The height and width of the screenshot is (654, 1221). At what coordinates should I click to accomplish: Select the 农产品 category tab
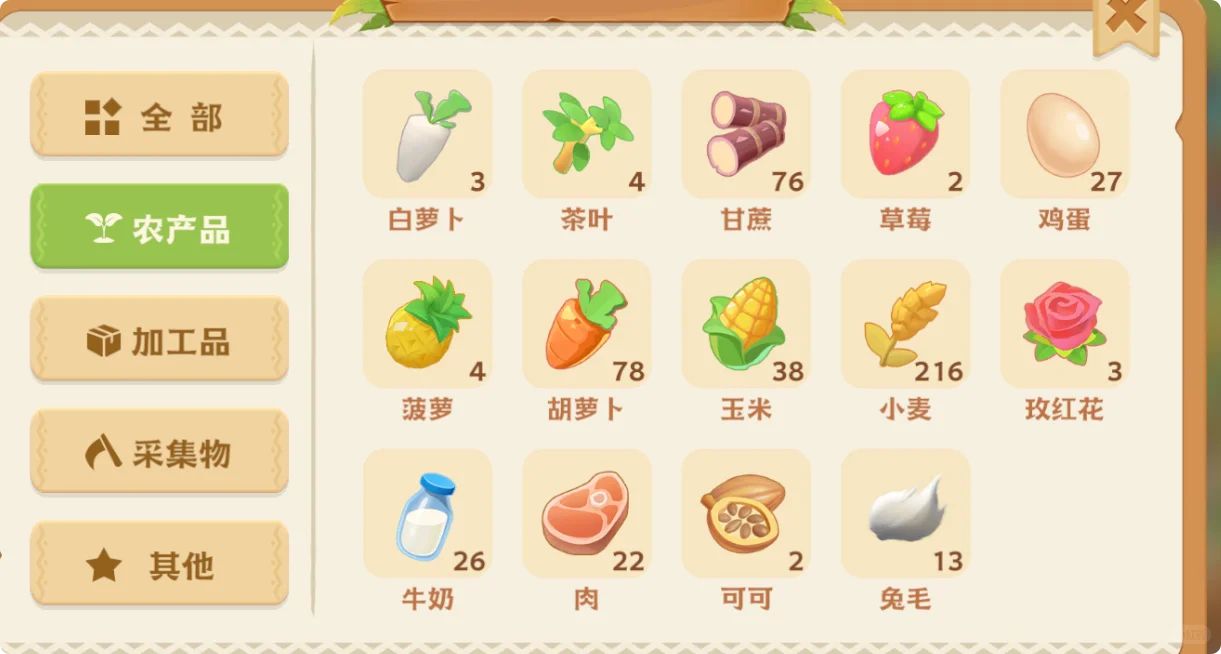[159, 229]
